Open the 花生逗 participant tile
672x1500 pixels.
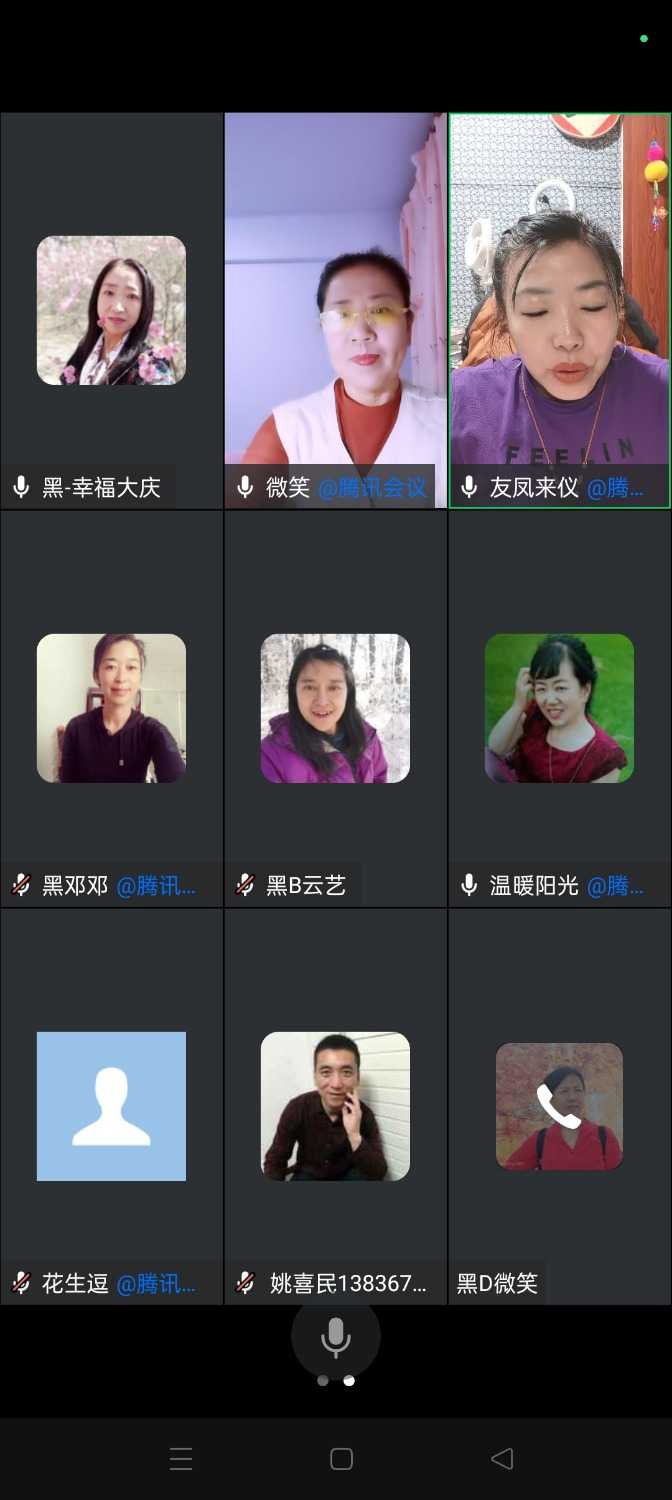(111, 1106)
